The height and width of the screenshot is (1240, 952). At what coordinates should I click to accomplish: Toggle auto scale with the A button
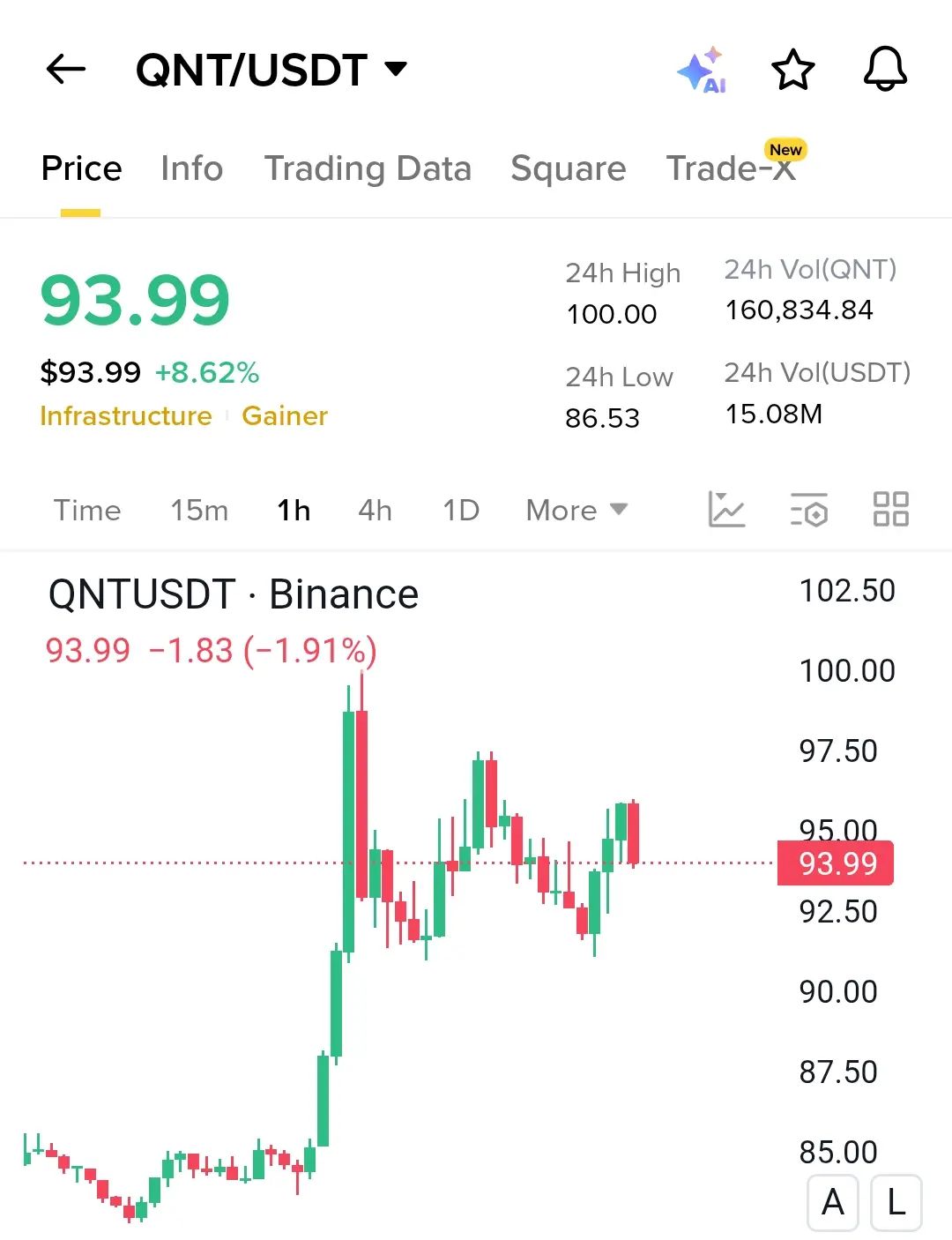click(833, 1202)
